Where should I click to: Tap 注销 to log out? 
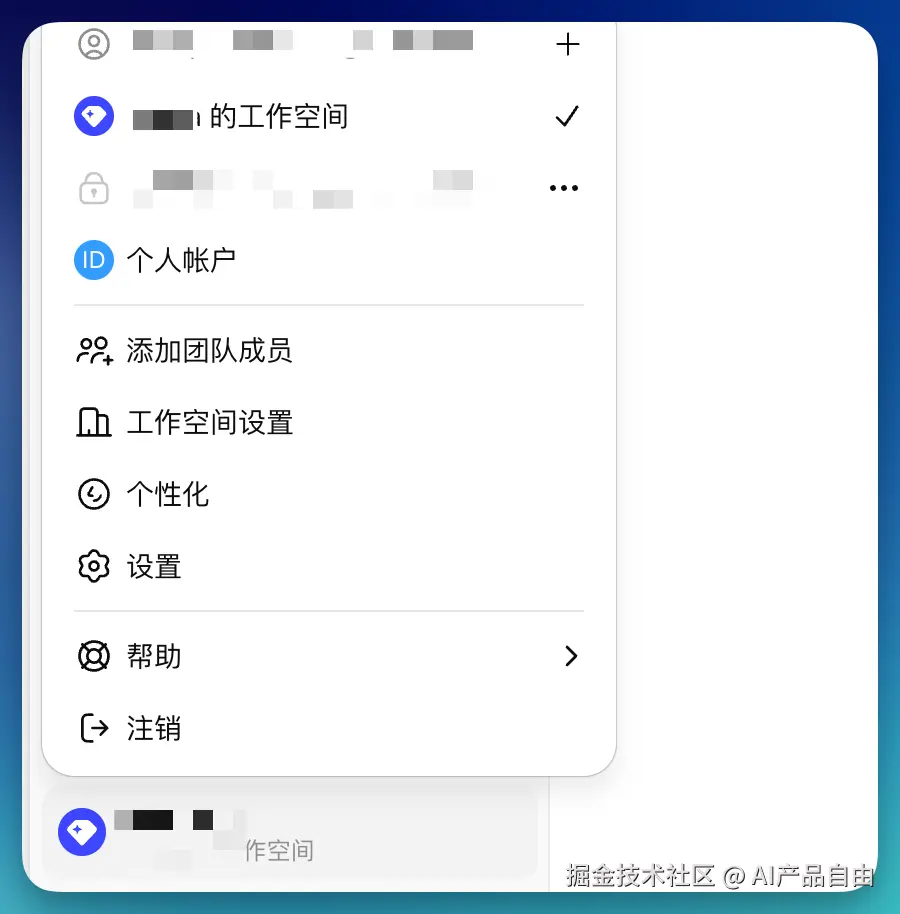(x=153, y=728)
